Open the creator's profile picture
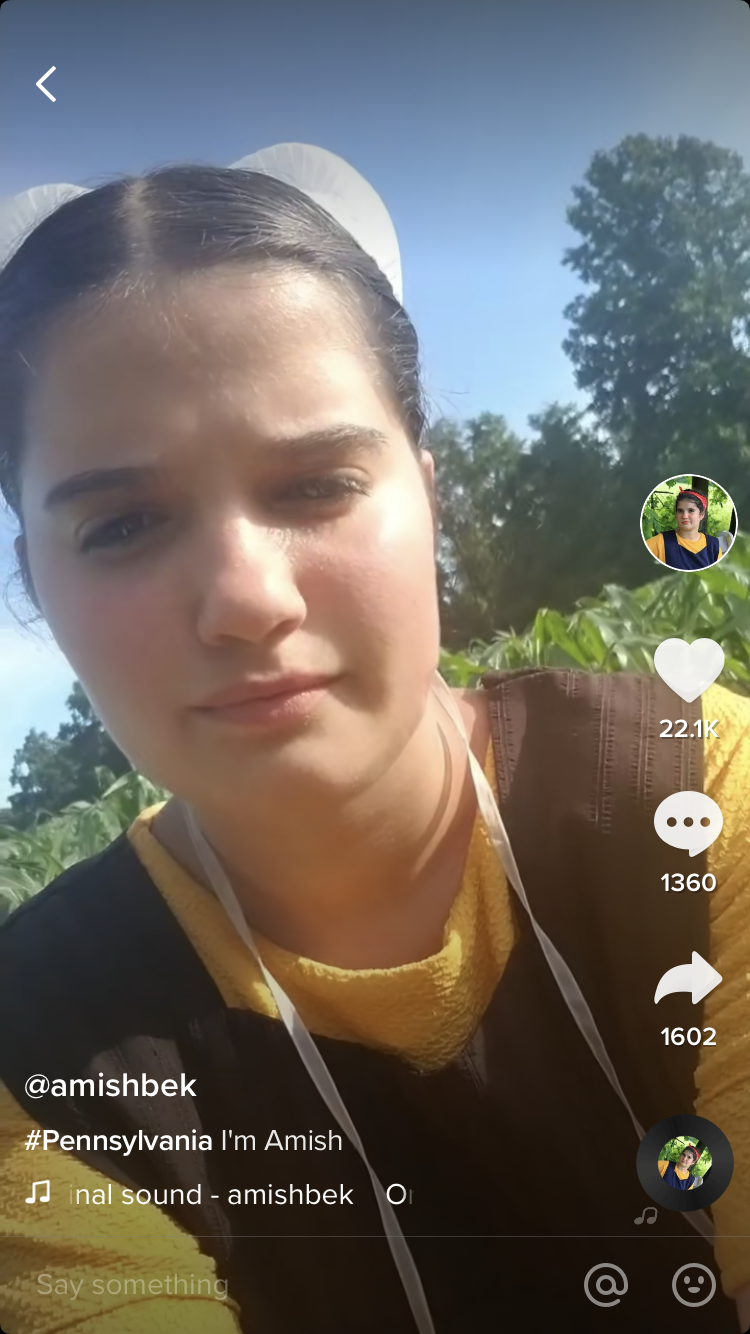 (x=688, y=523)
